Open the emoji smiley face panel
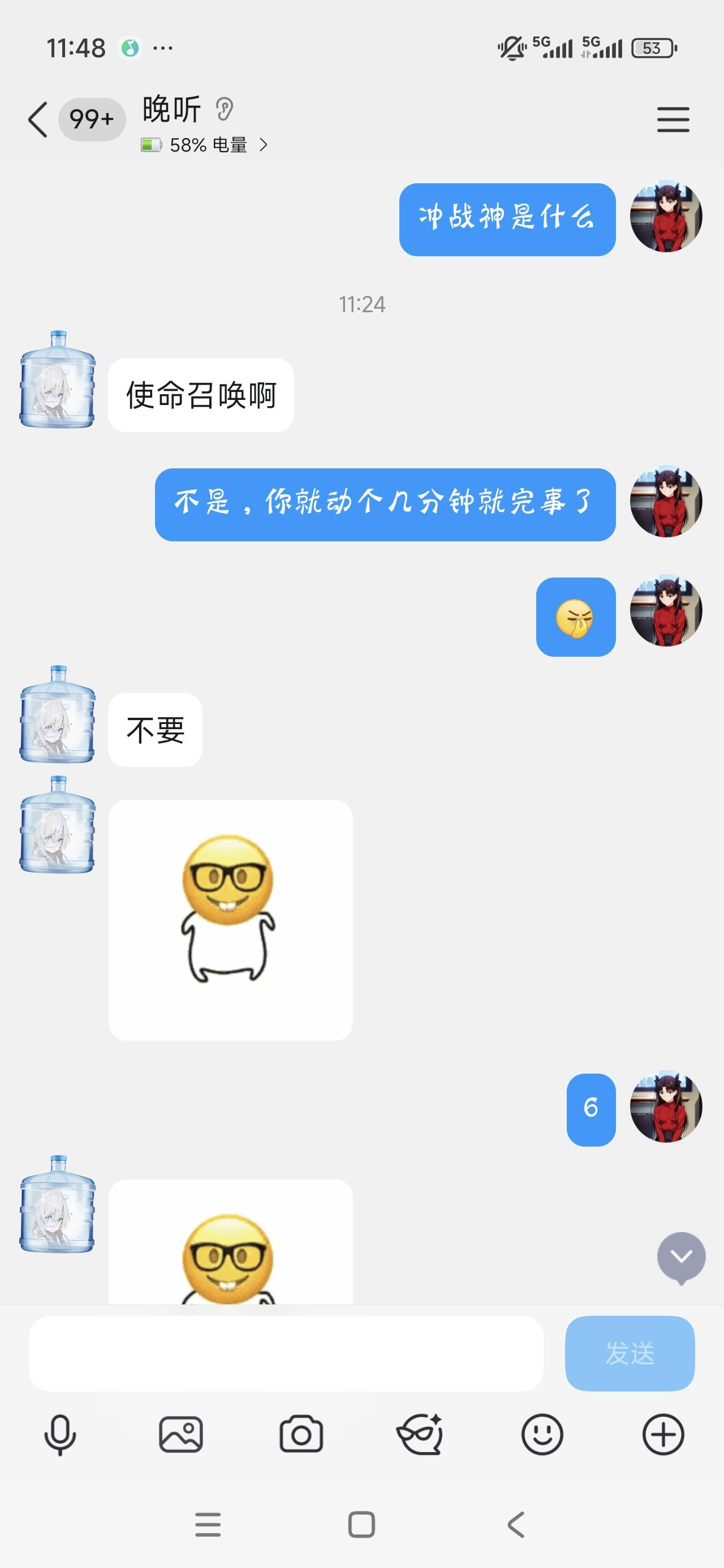Screen dimensions: 724x1568 (542, 1435)
